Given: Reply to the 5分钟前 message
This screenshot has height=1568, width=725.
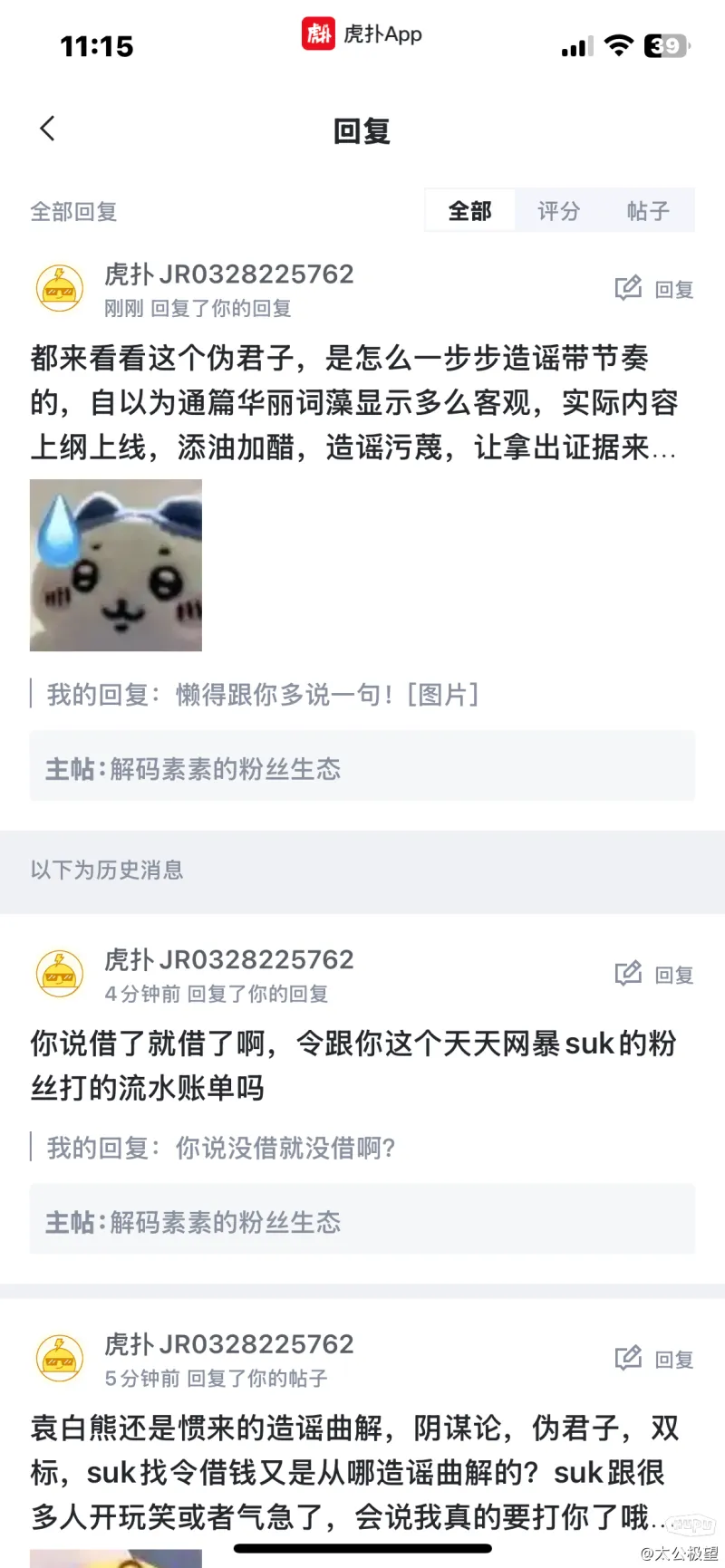Looking at the screenshot, I should 654,1359.
